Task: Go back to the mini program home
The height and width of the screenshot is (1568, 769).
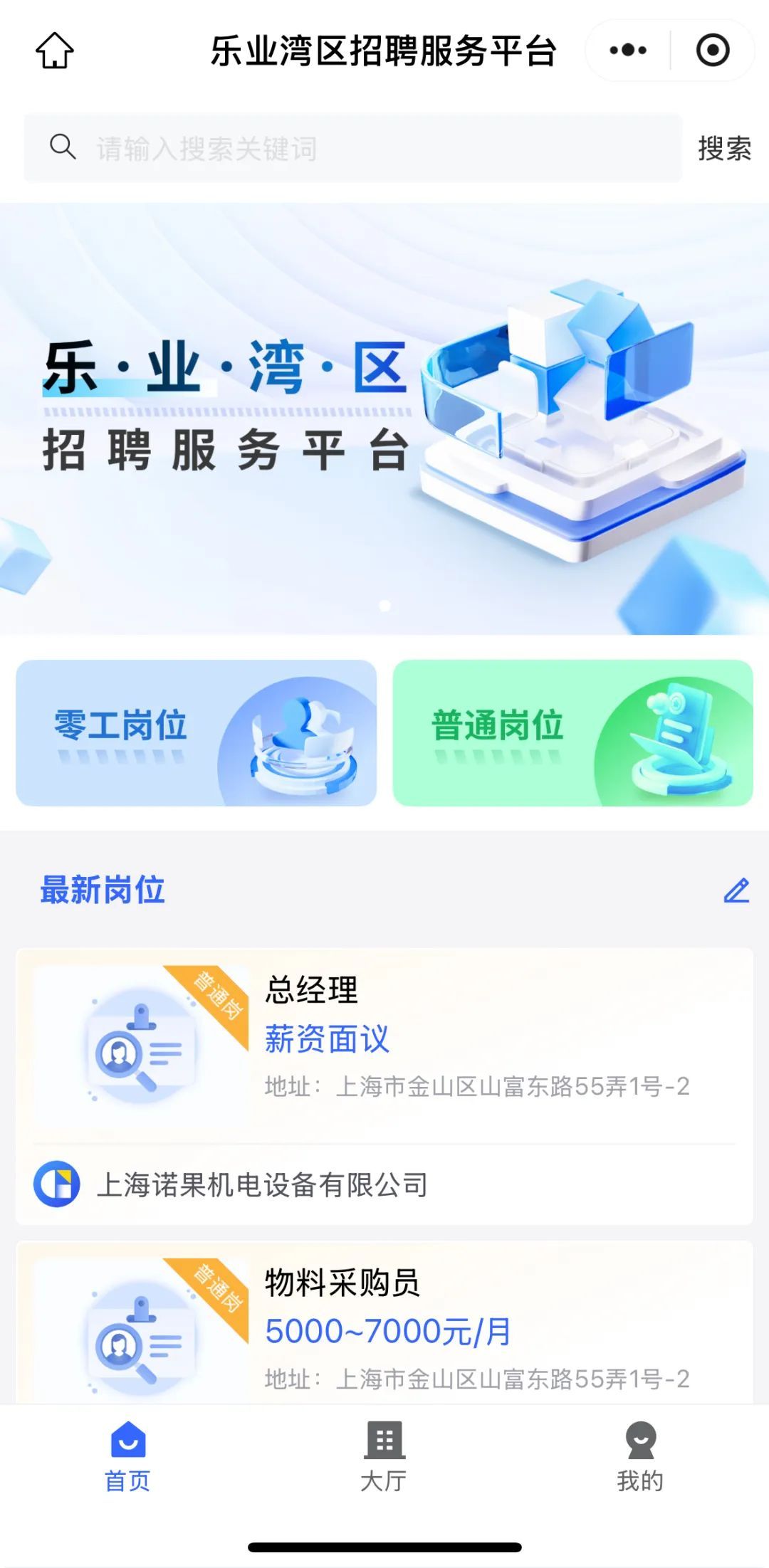Action: (55, 51)
